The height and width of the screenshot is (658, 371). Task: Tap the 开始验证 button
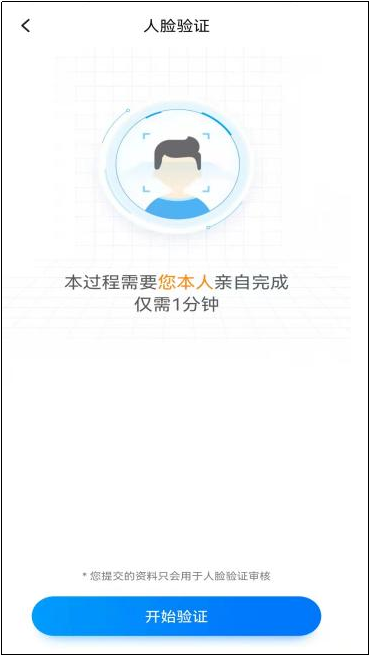point(176,616)
